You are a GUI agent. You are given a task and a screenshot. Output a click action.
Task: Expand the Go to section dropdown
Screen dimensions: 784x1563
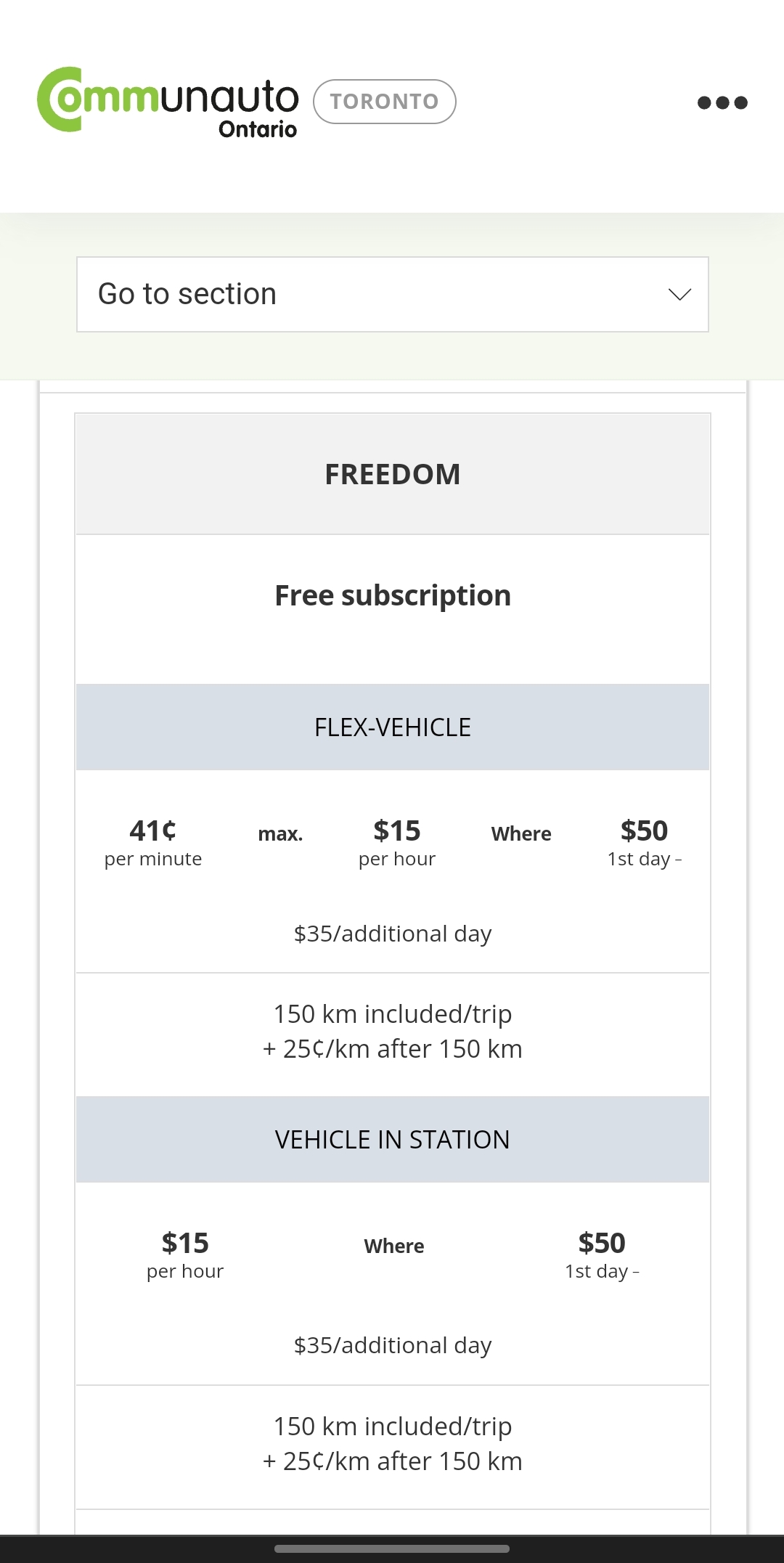click(393, 294)
